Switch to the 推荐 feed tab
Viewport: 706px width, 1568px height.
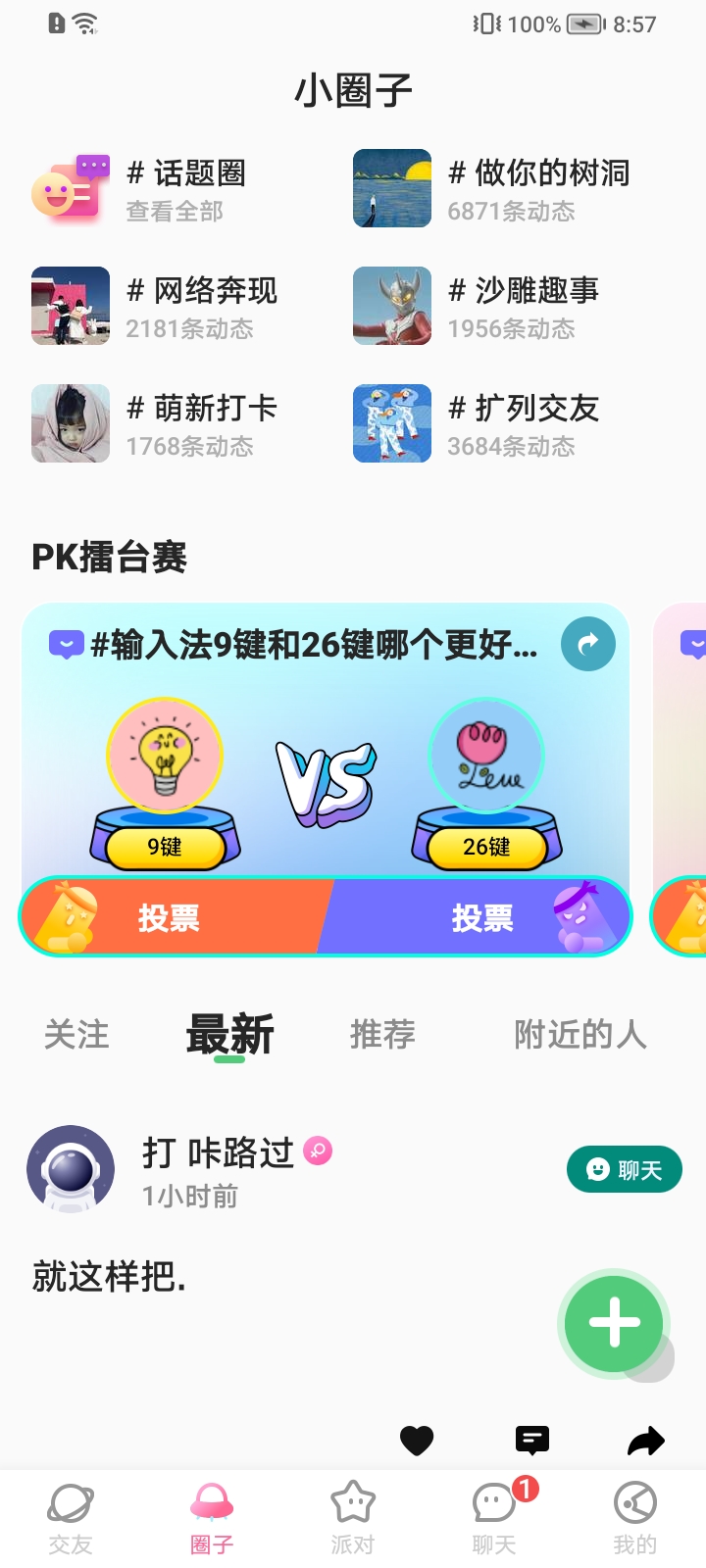[382, 1035]
